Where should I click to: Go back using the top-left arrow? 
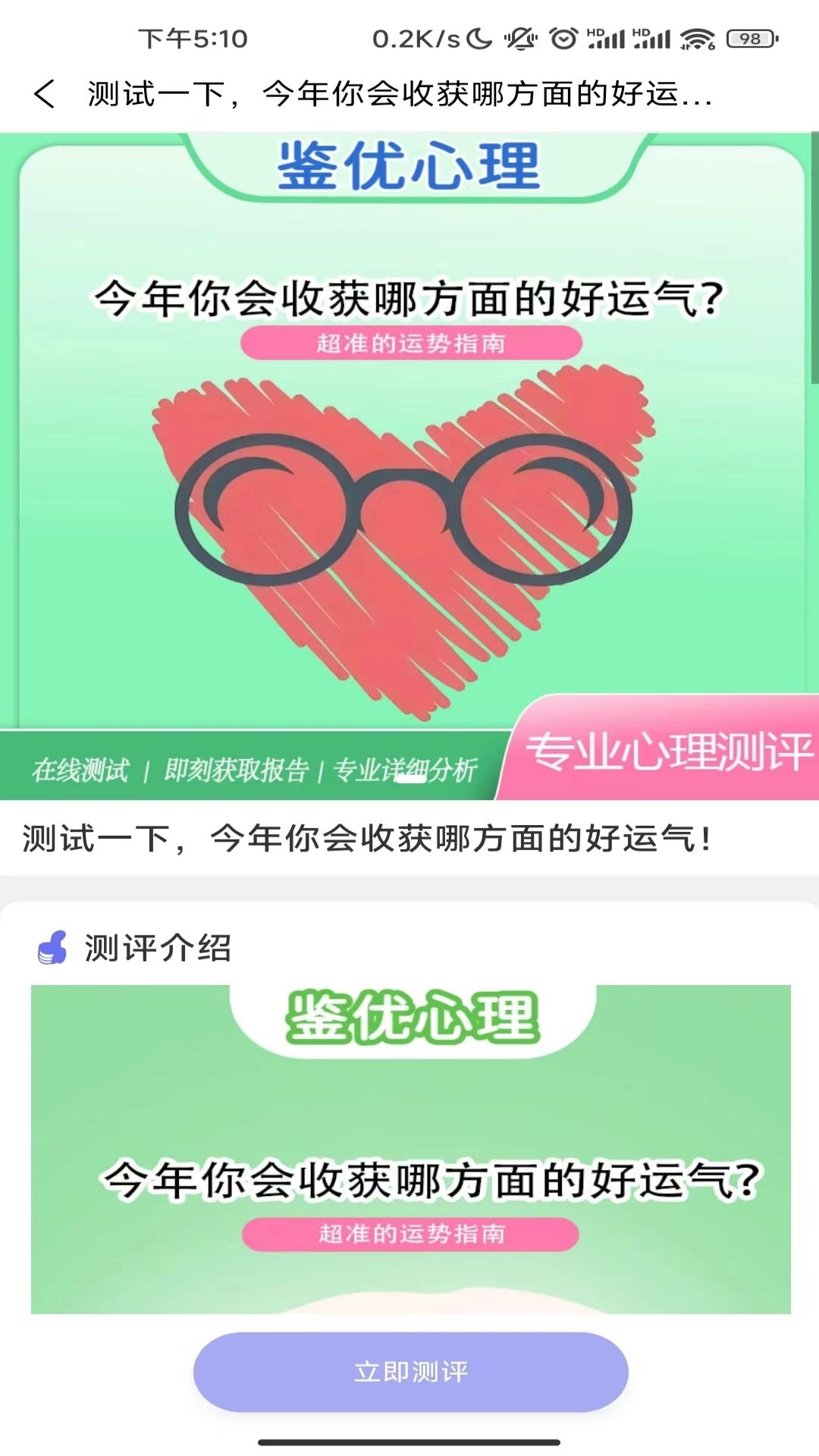(x=44, y=94)
